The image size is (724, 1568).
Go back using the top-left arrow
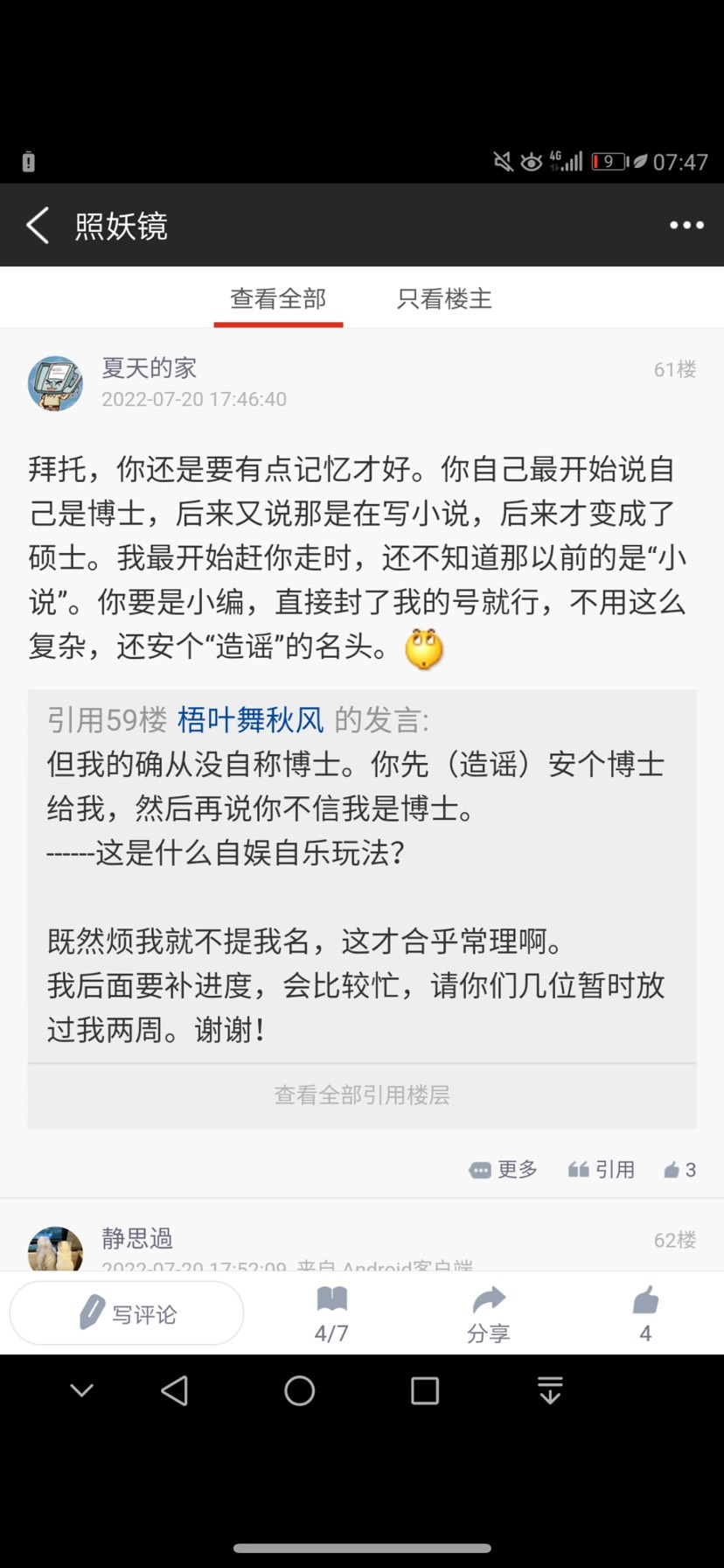click(x=37, y=226)
